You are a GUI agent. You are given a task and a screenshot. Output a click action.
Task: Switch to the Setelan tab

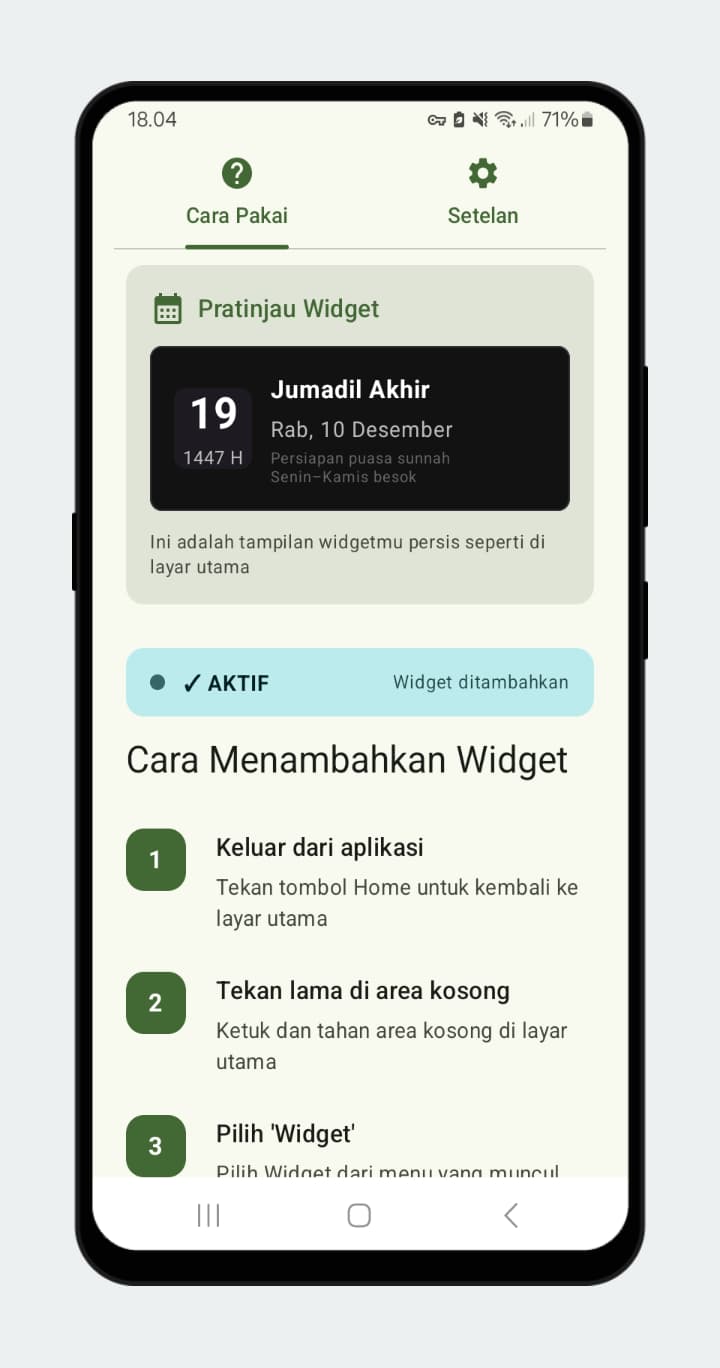482,193
